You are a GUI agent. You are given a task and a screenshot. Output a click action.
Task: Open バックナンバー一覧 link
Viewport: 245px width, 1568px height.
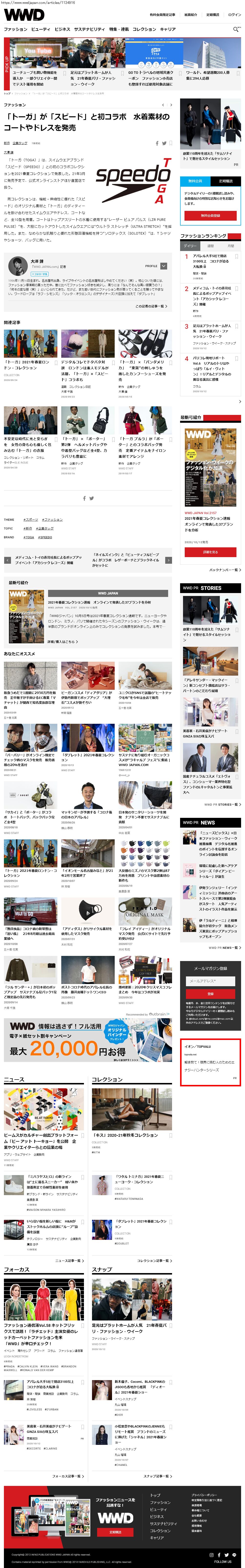click(x=224, y=570)
